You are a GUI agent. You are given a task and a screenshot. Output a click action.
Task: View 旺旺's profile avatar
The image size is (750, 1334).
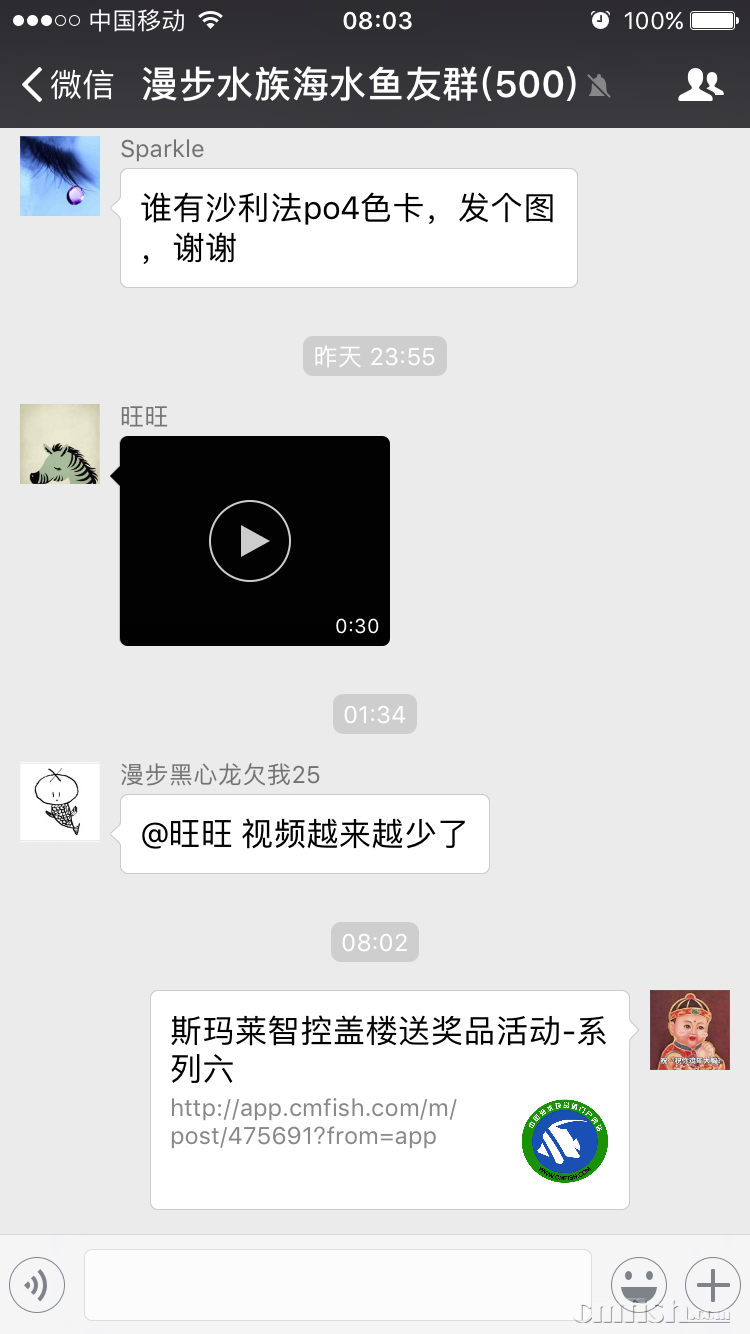(x=60, y=444)
